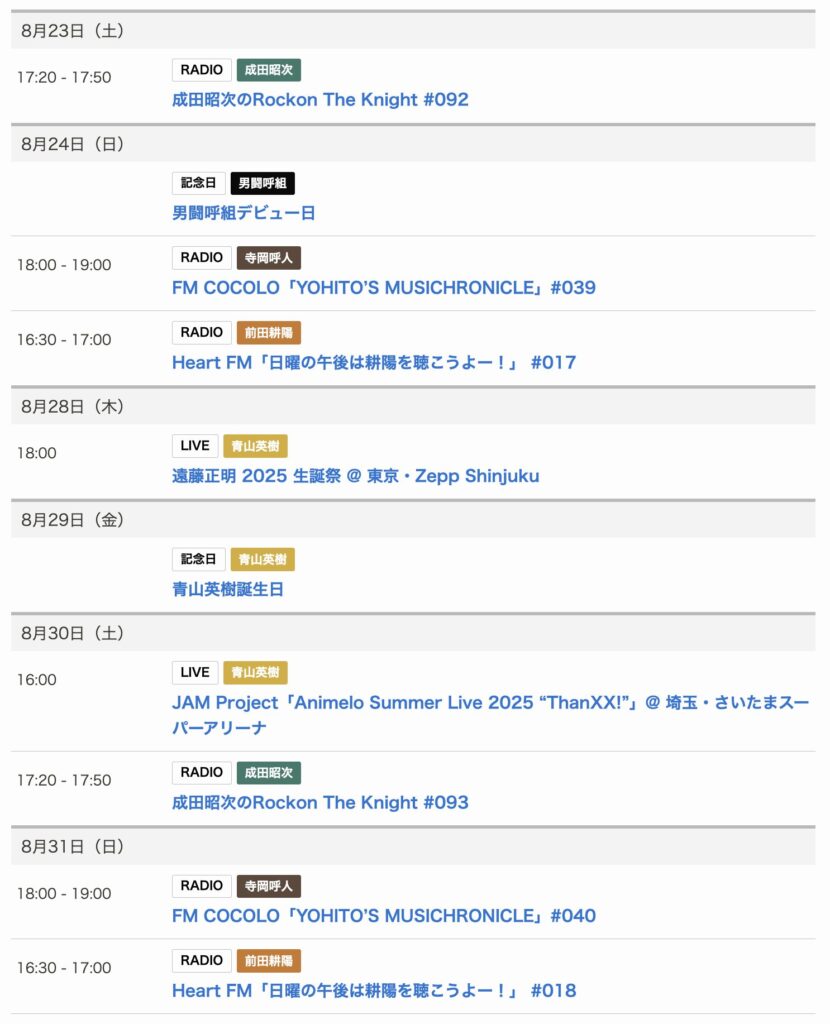Tap the 男闘呼組 tag on debut day
This screenshot has height=1024, width=830.
point(263,183)
